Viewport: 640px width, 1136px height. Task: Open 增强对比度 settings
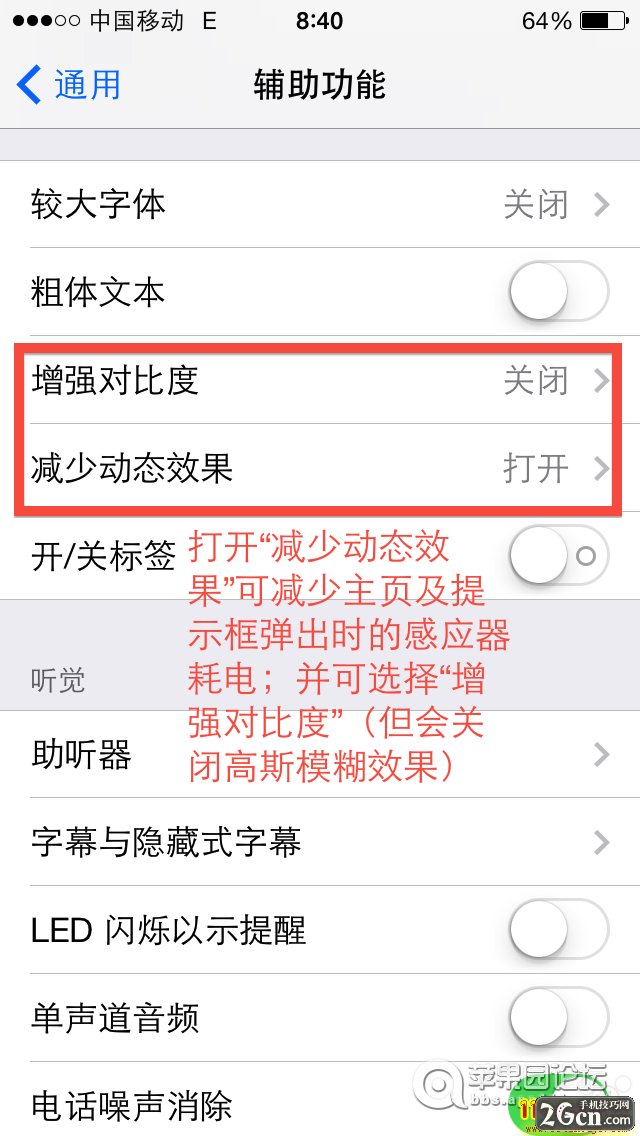click(320, 380)
